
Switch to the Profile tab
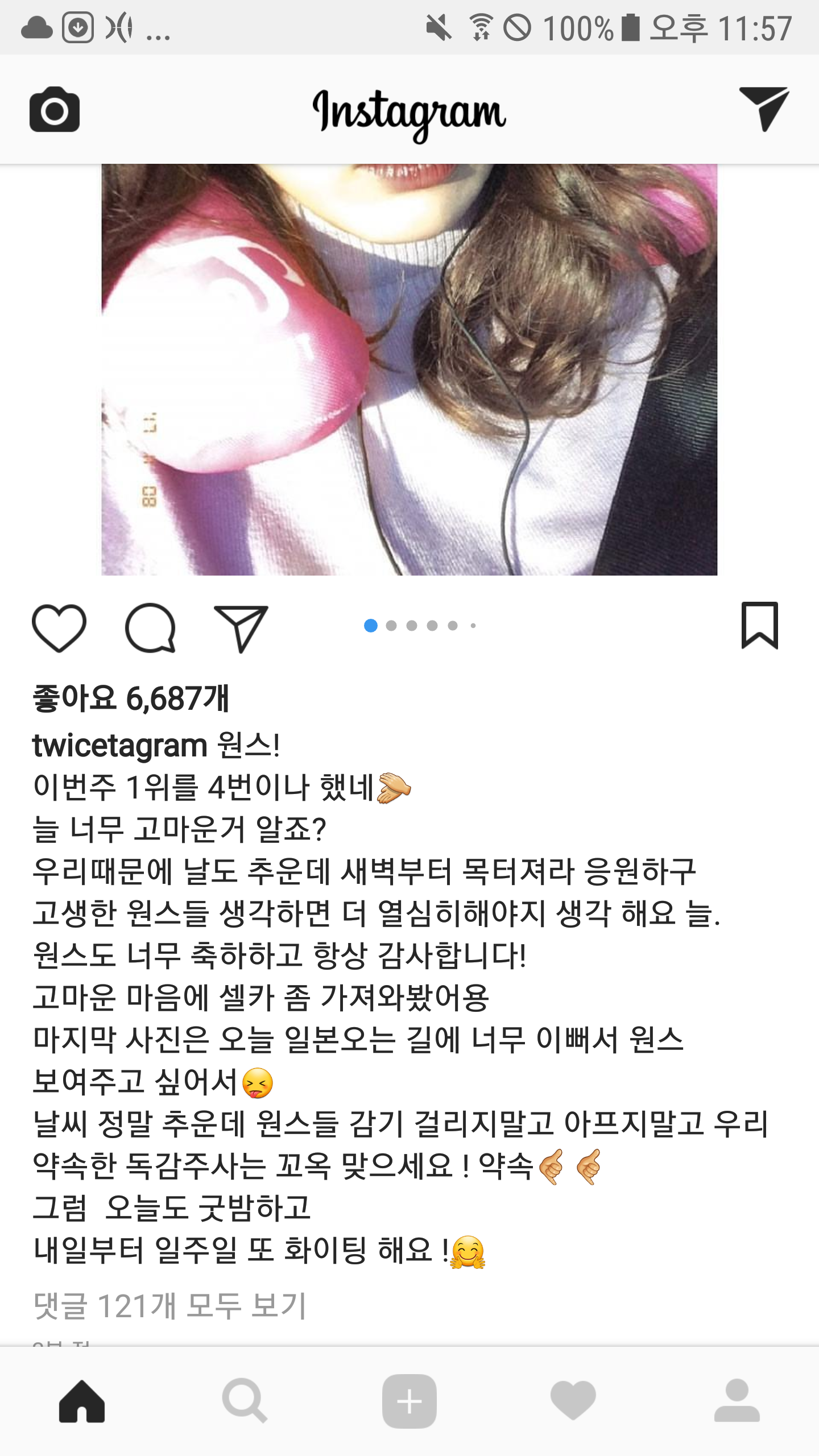coord(737,1401)
